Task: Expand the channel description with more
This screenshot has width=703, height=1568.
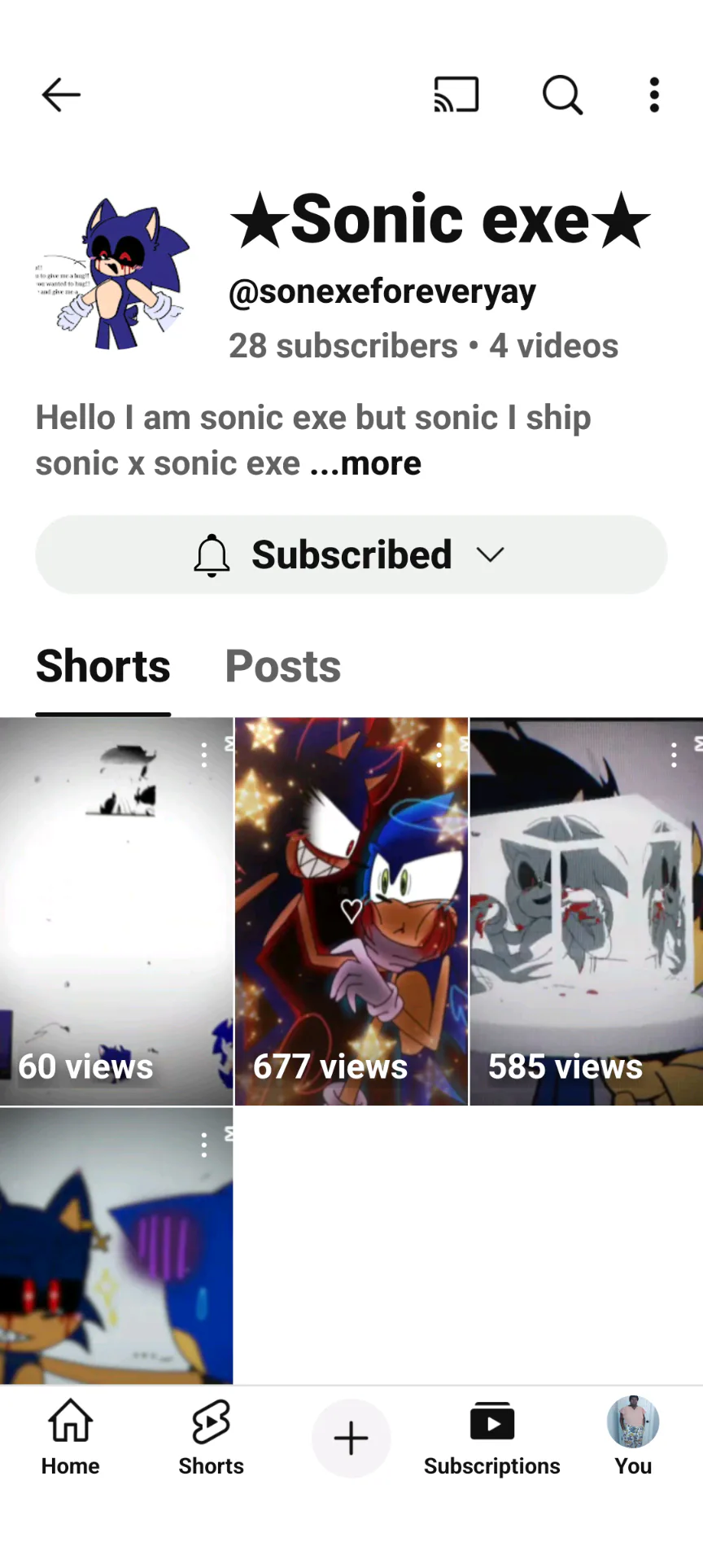Action: pyautogui.click(x=380, y=464)
